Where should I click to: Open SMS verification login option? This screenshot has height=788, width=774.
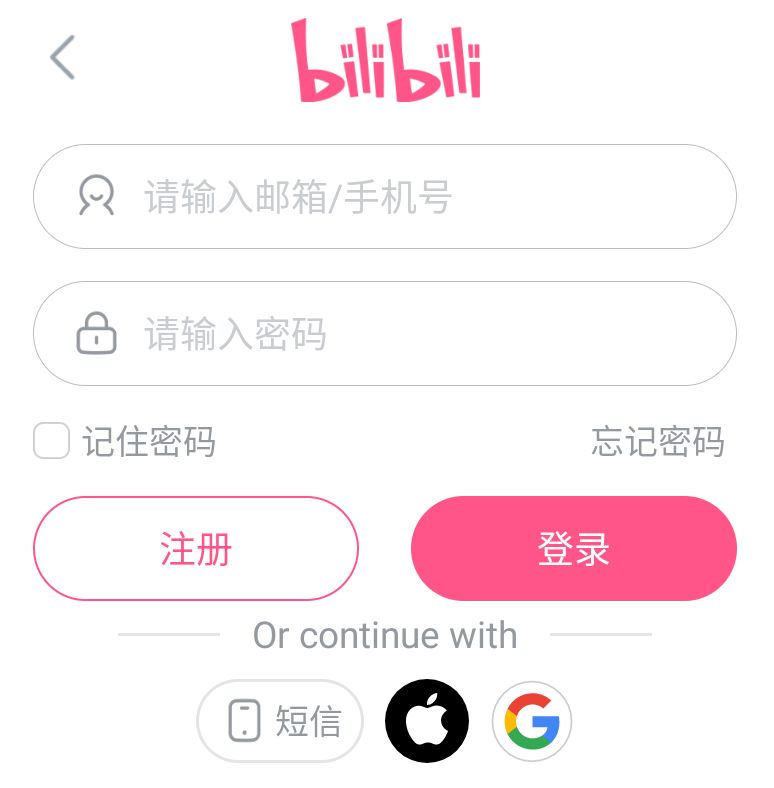[279, 720]
